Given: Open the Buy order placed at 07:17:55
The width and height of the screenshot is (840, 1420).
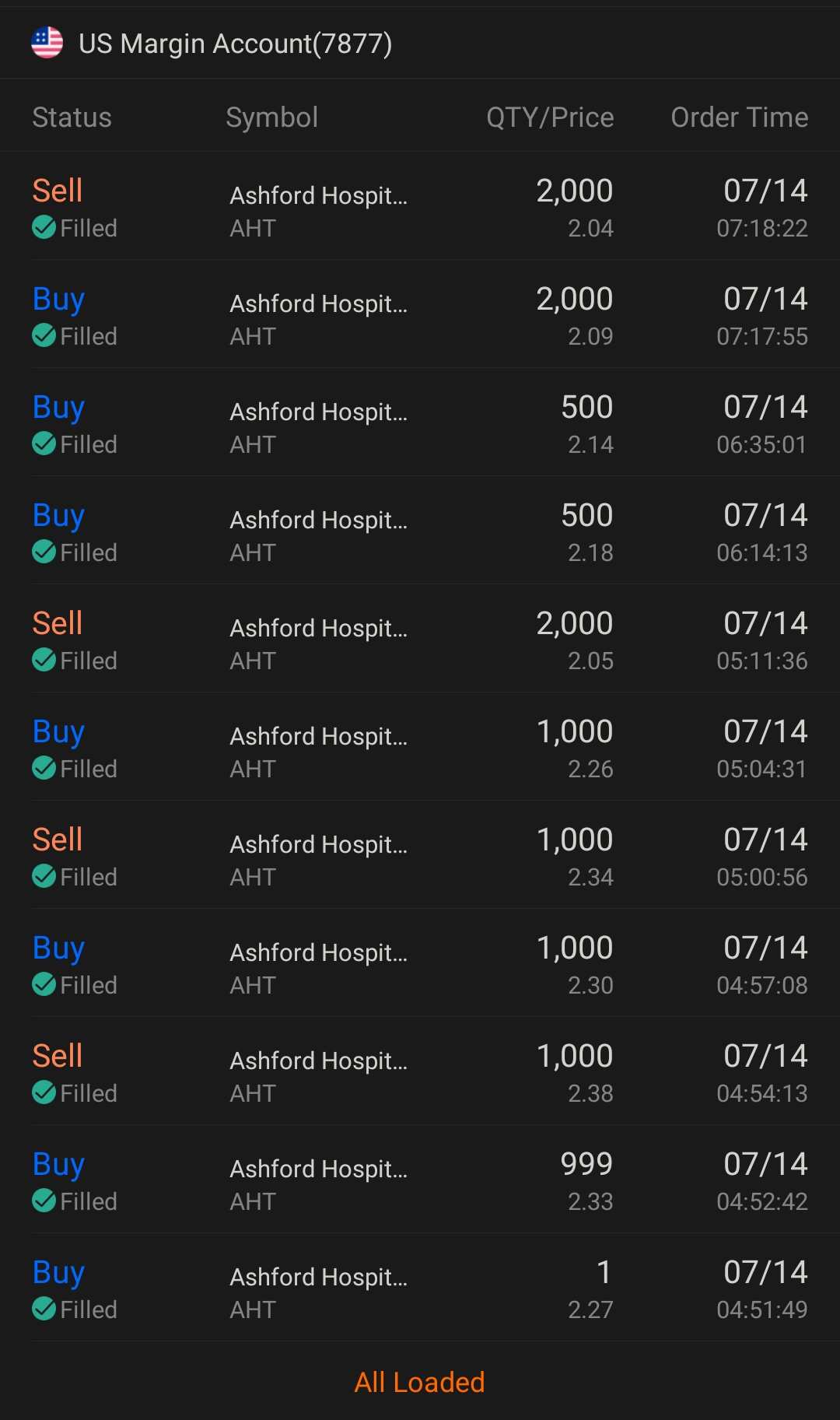Looking at the screenshot, I should coord(420,314).
